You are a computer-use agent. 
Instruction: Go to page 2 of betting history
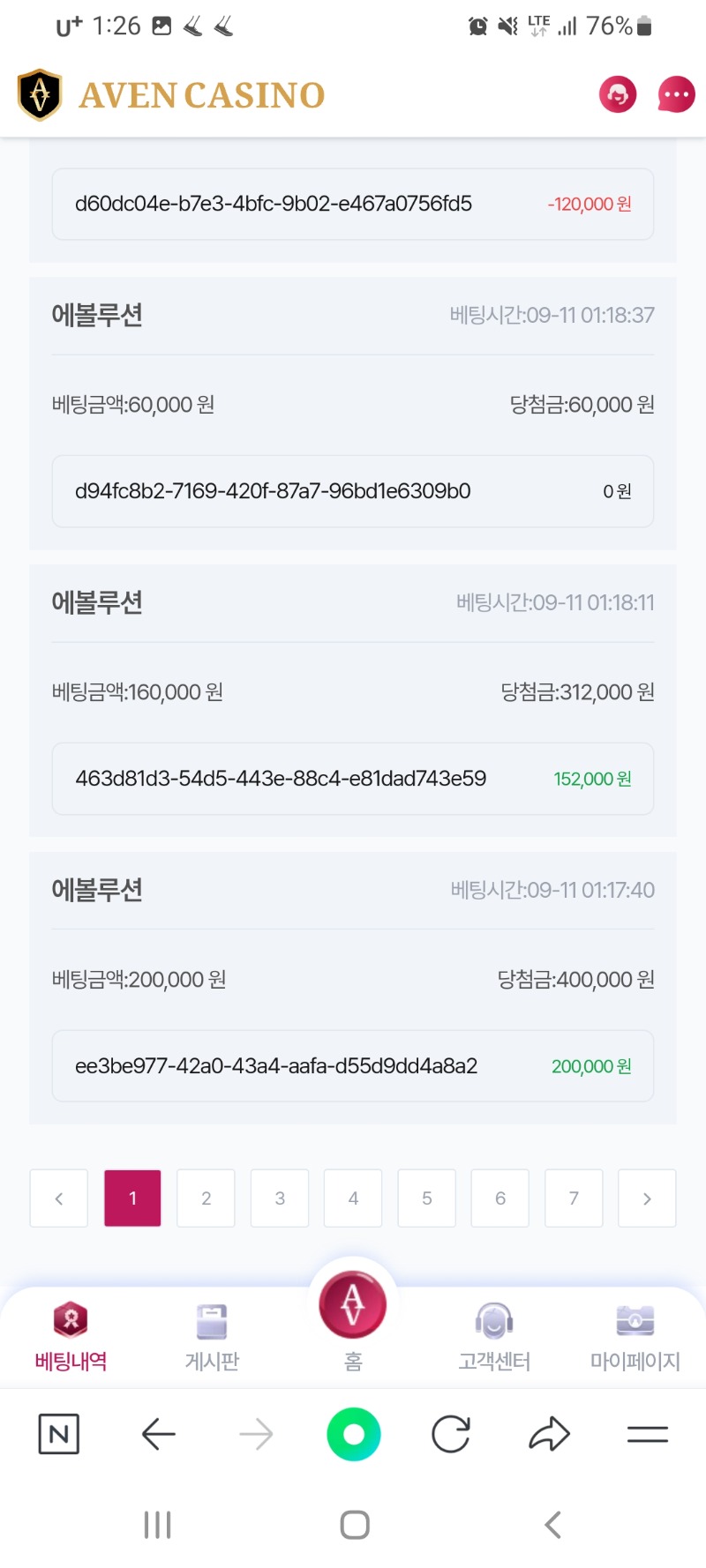pos(206,1198)
